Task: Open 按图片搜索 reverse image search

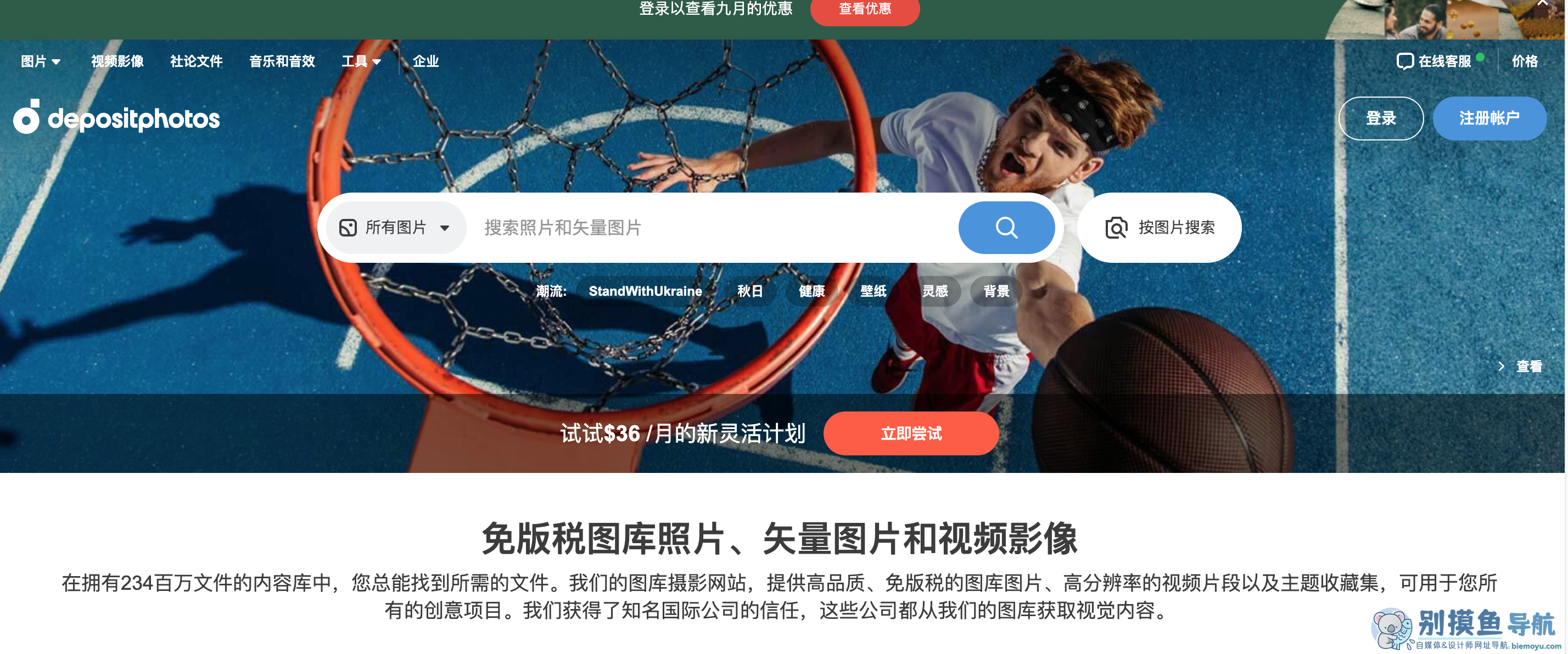Action: point(1160,228)
